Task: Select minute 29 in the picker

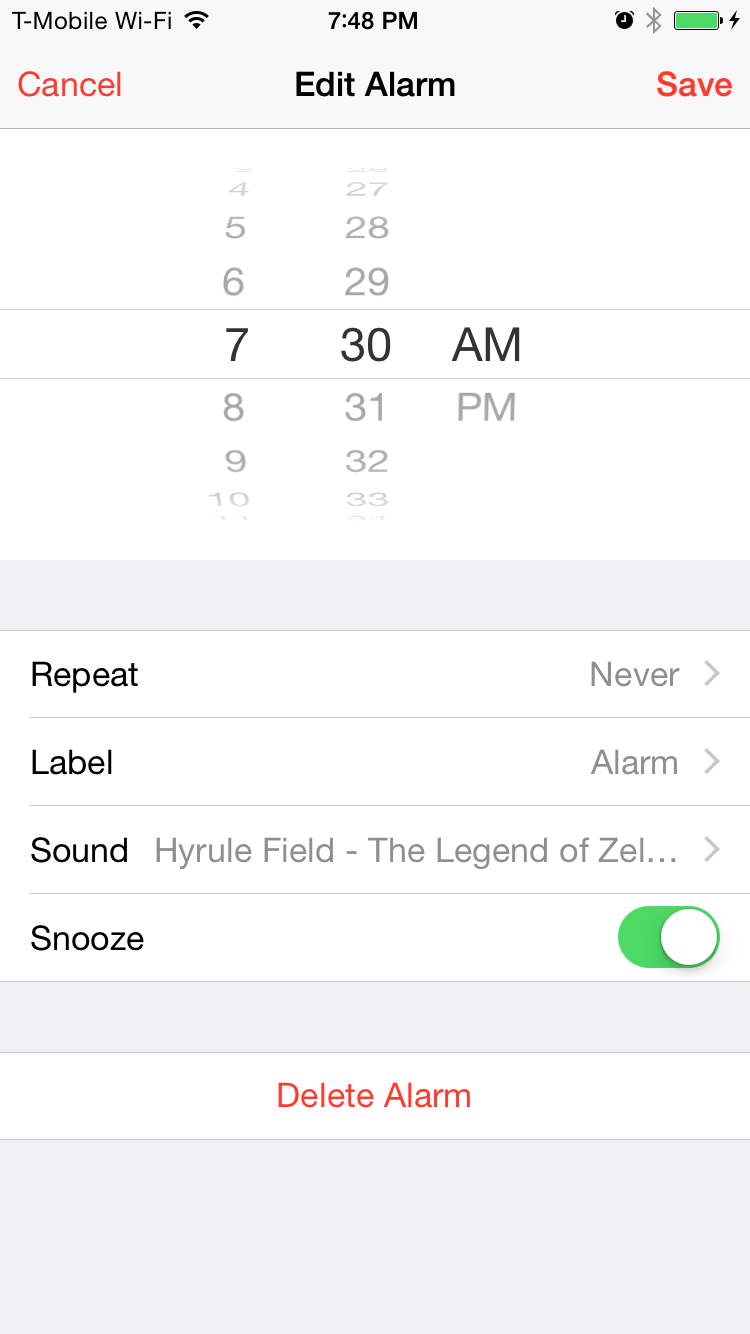Action: [366, 282]
